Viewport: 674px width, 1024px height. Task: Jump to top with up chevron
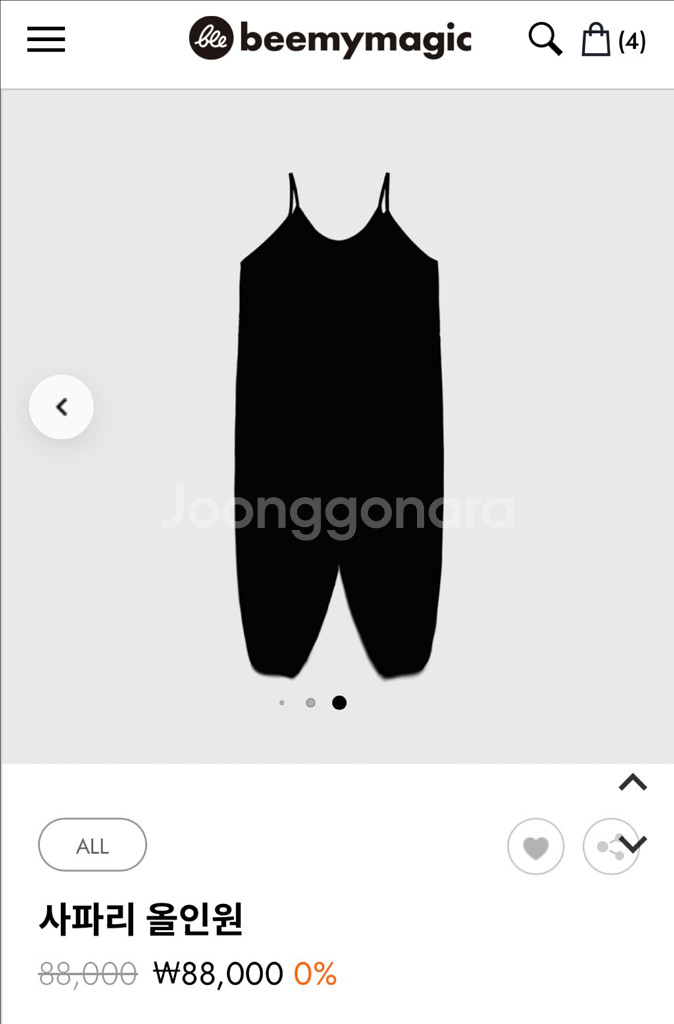632,783
